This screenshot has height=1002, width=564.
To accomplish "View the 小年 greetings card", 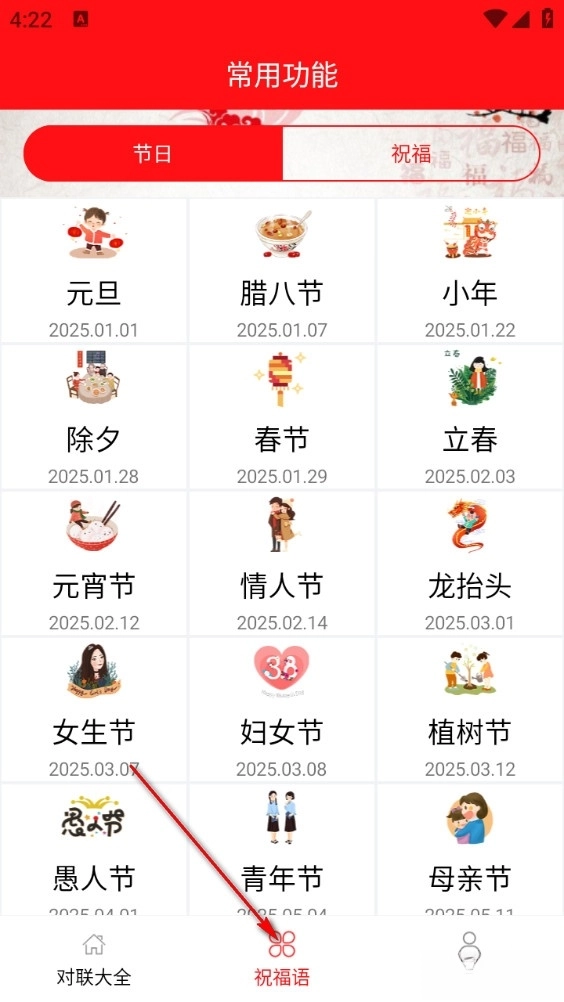I will point(469,270).
